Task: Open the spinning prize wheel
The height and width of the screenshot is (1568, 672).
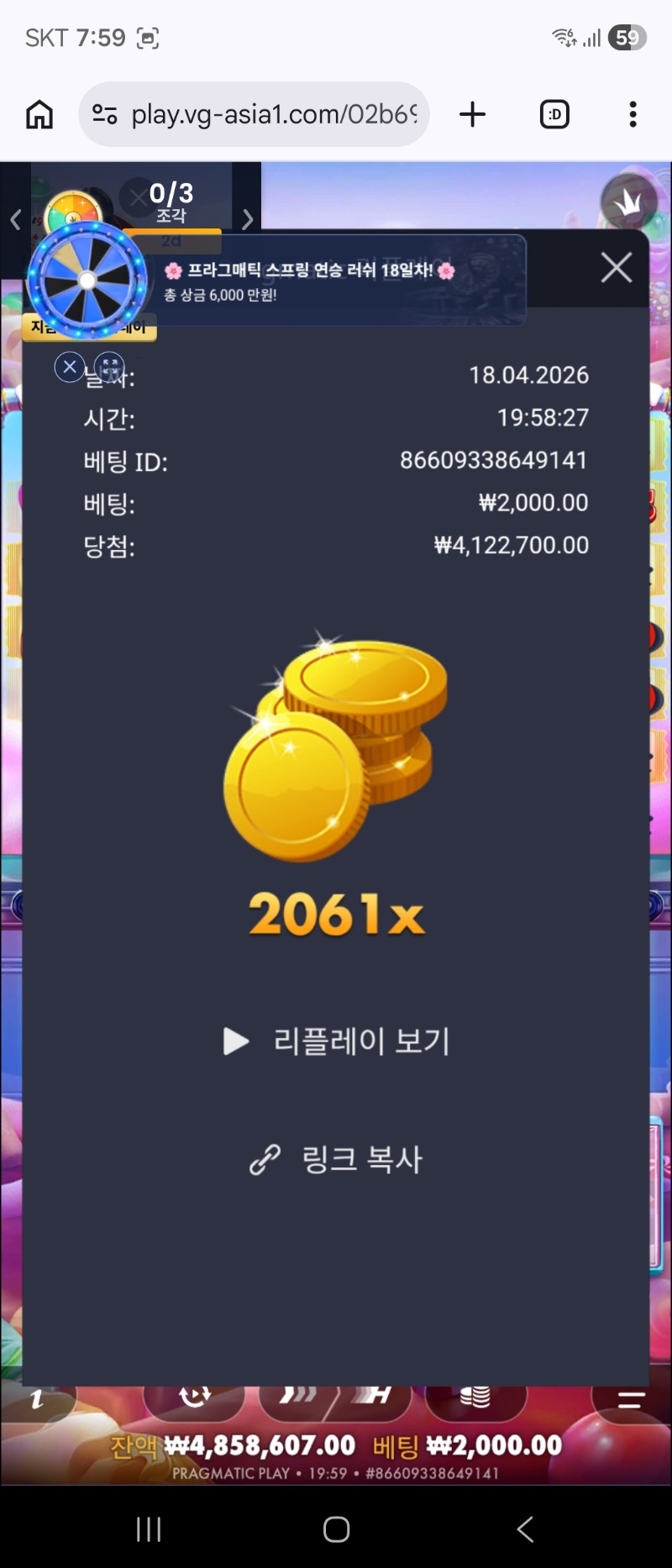Action: 87,281
